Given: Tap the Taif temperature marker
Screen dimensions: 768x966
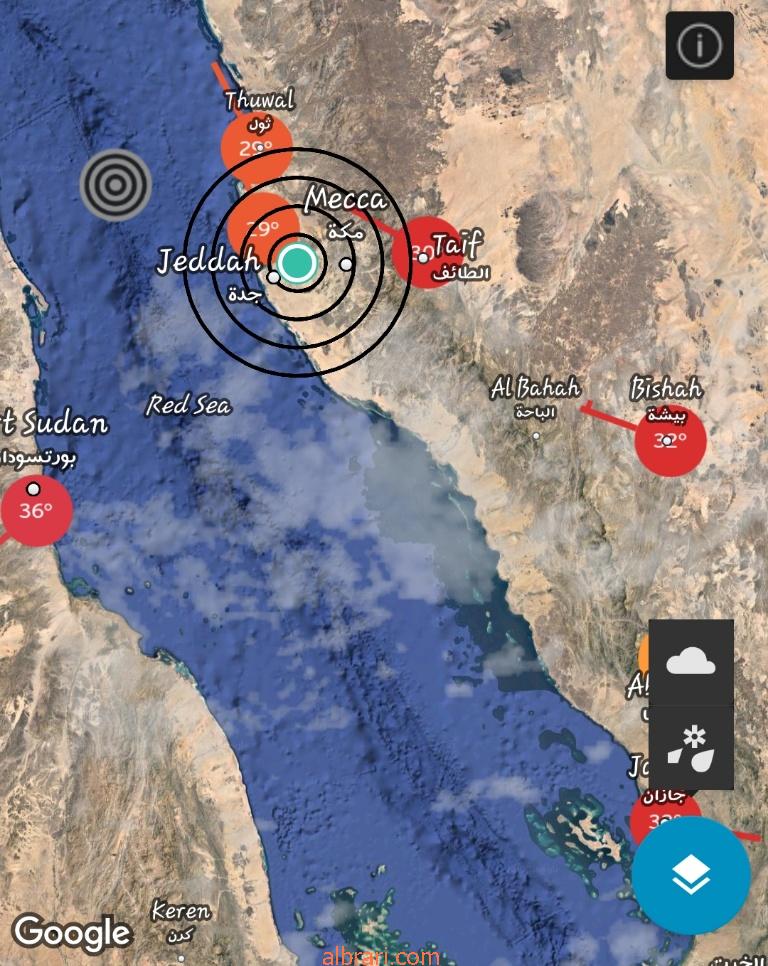Looking at the screenshot, I should 424,253.
